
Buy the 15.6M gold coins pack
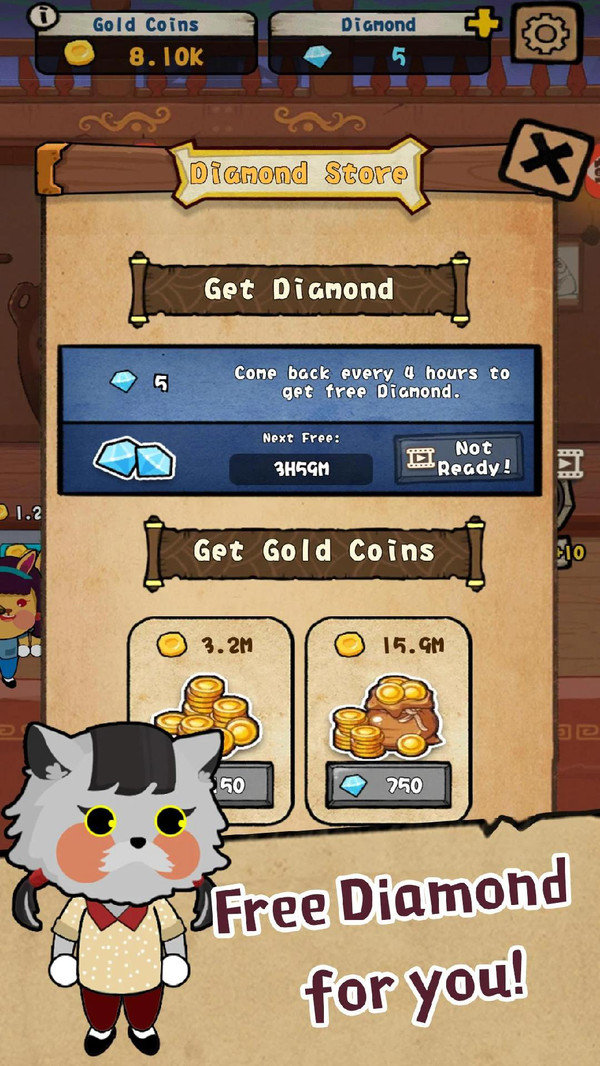389,785
